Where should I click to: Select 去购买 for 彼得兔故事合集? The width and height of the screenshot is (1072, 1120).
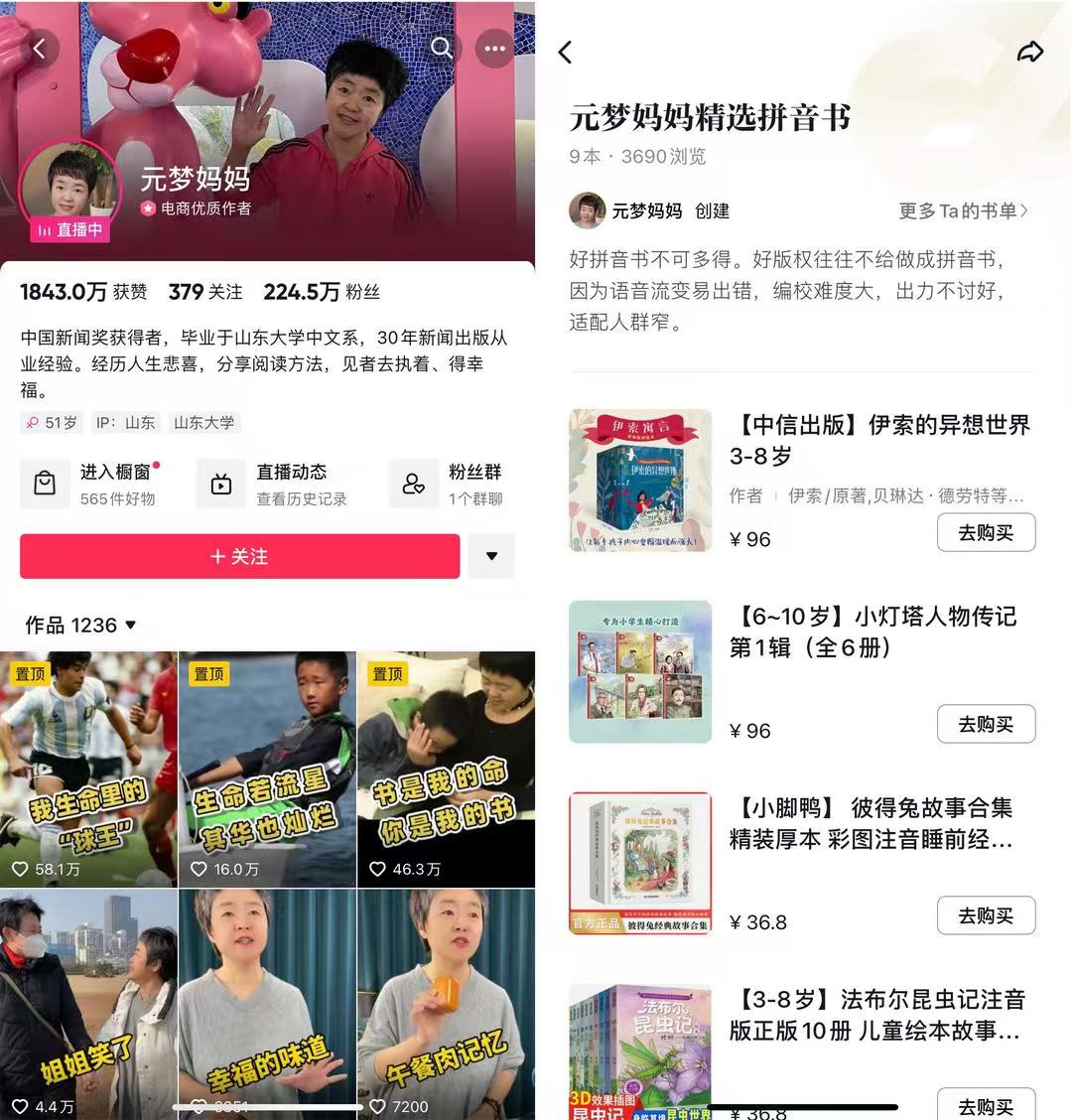point(986,916)
